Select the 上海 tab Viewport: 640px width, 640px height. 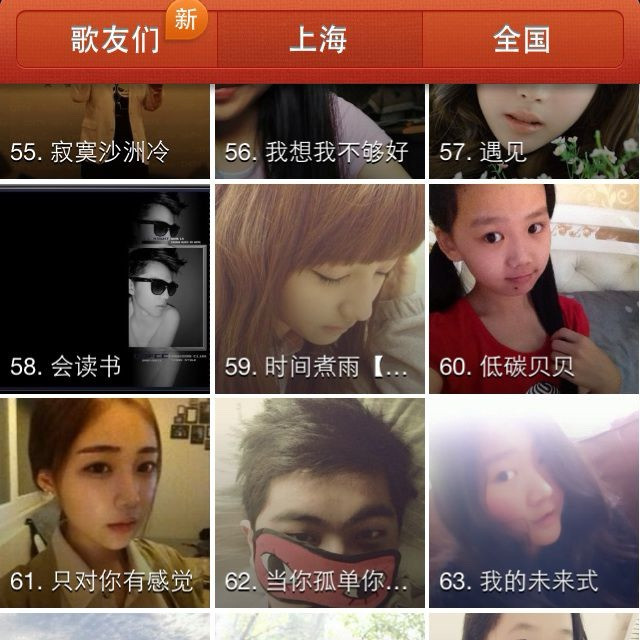coord(318,39)
